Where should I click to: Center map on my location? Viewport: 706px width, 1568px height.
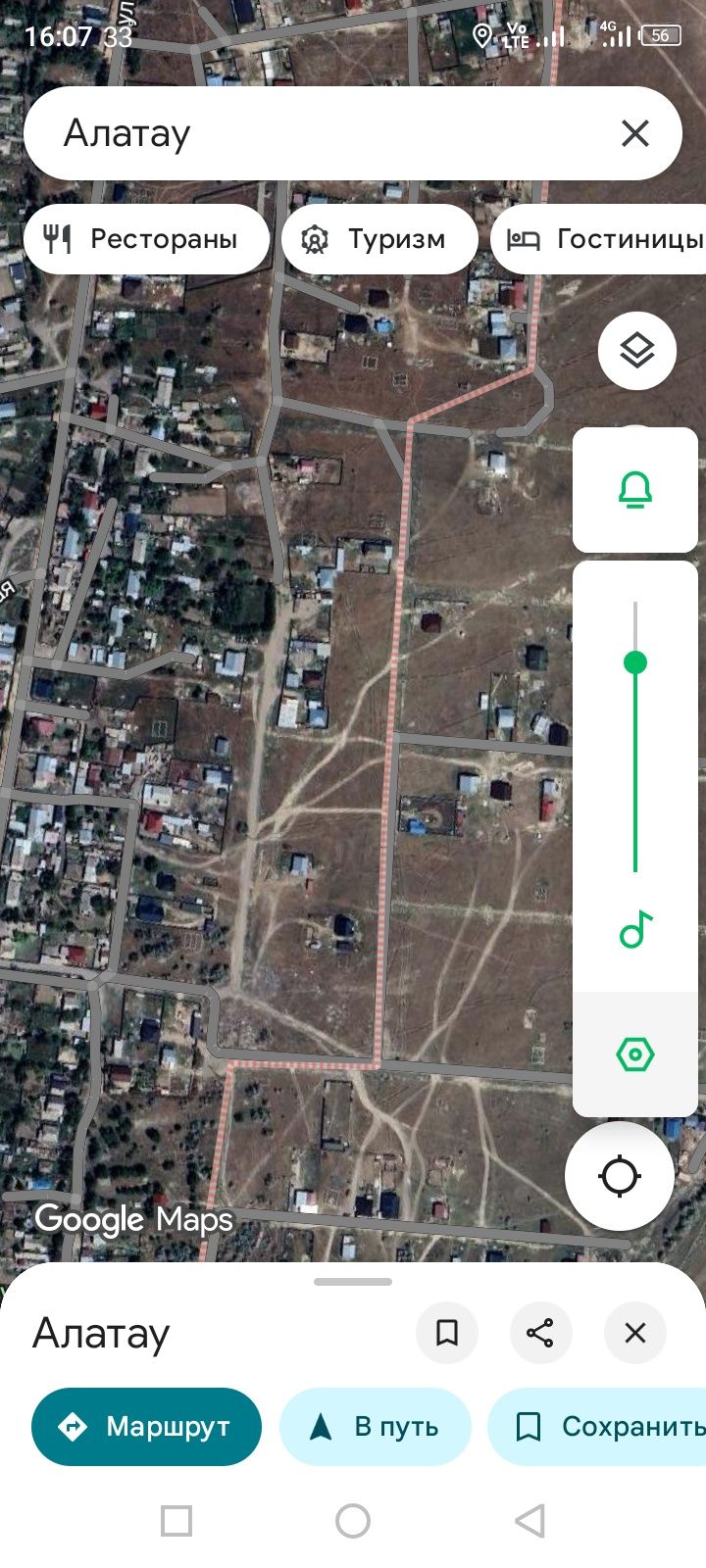coord(620,1176)
